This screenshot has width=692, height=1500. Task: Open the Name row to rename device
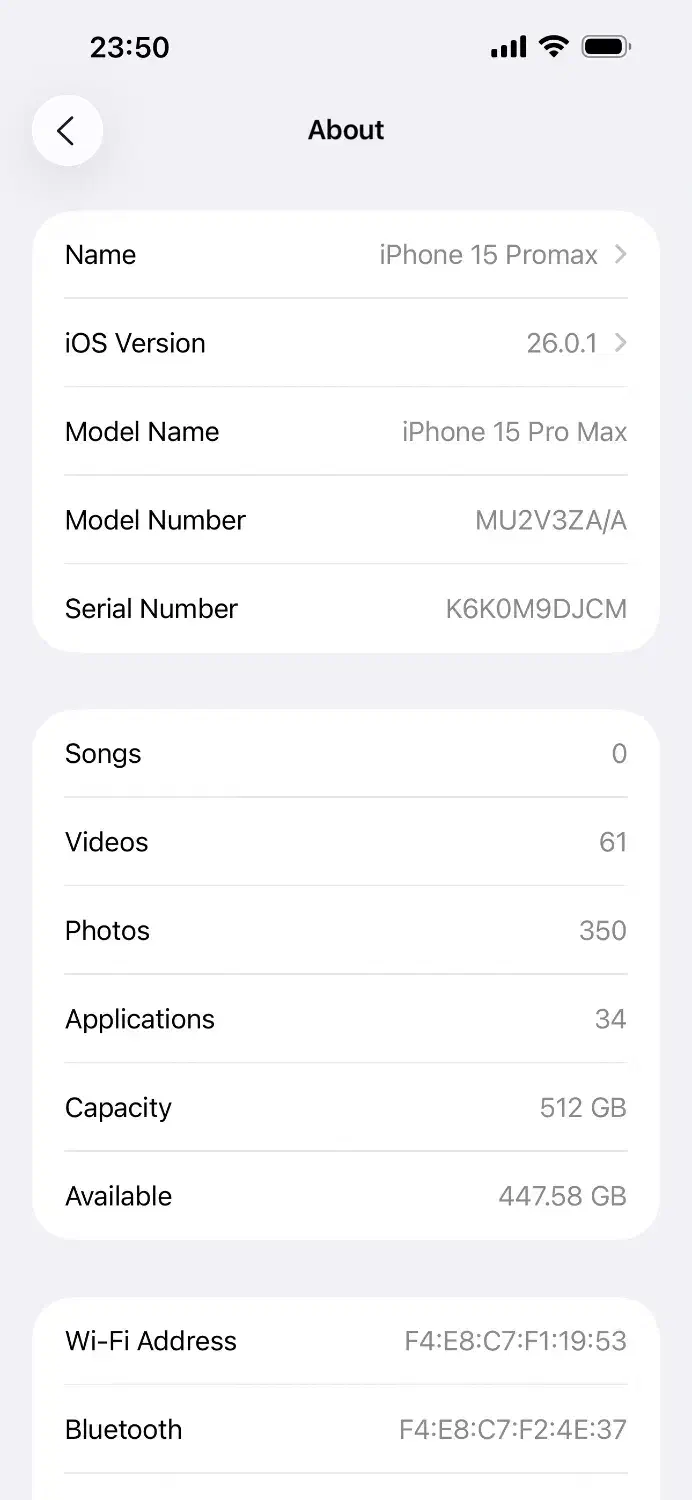pyautogui.click(x=346, y=255)
